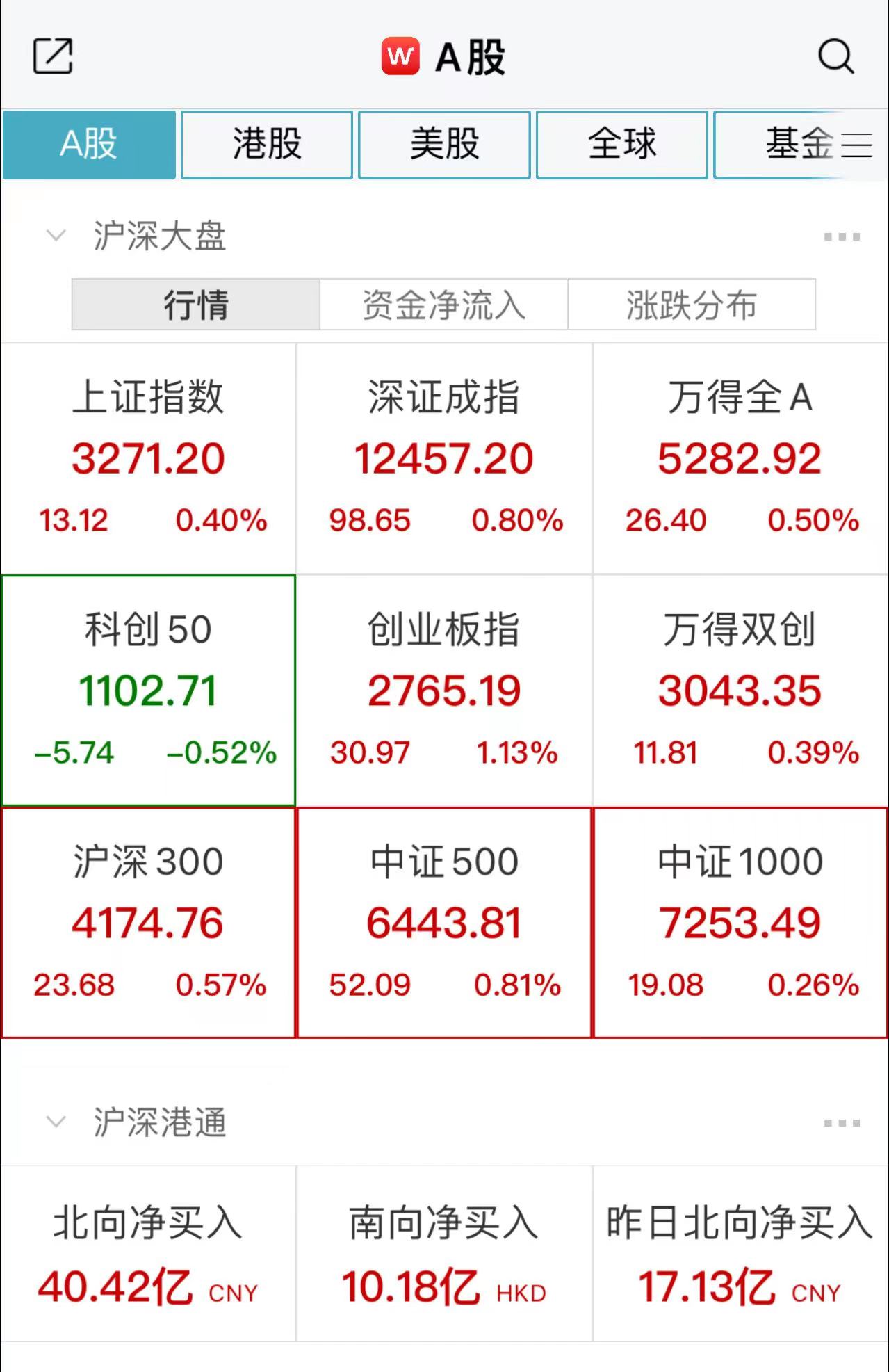Screen dimensions: 889x1372
Task: Open the 中证500 index card
Action: pyautogui.click(x=444, y=922)
